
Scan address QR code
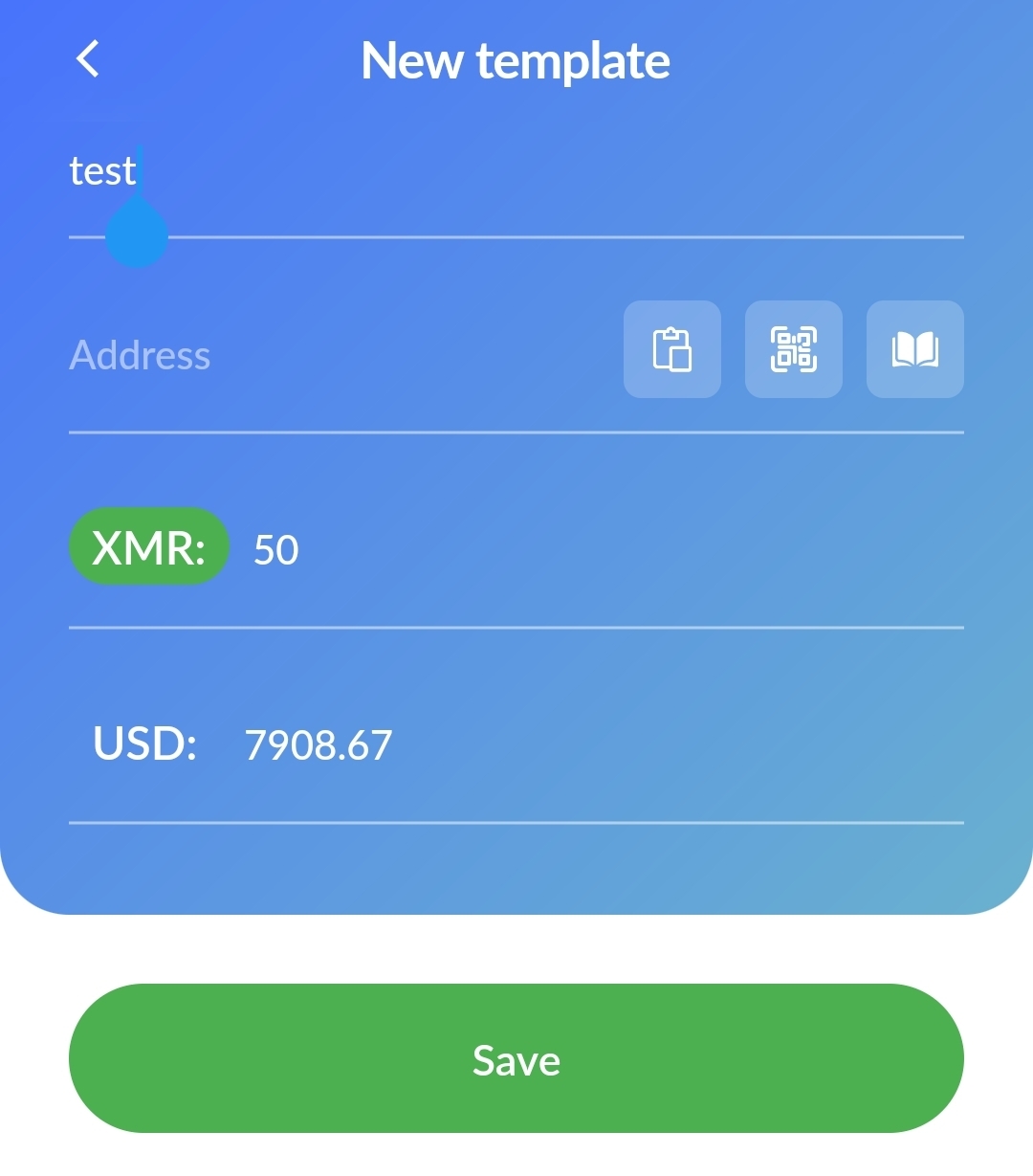click(794, 349)
